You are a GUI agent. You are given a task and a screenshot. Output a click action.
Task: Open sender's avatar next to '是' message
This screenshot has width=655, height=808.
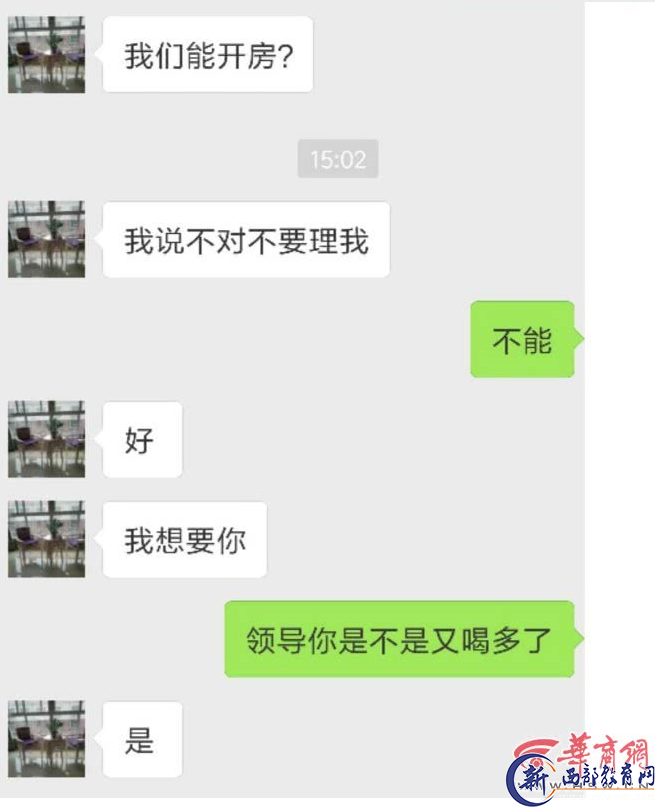46,739
